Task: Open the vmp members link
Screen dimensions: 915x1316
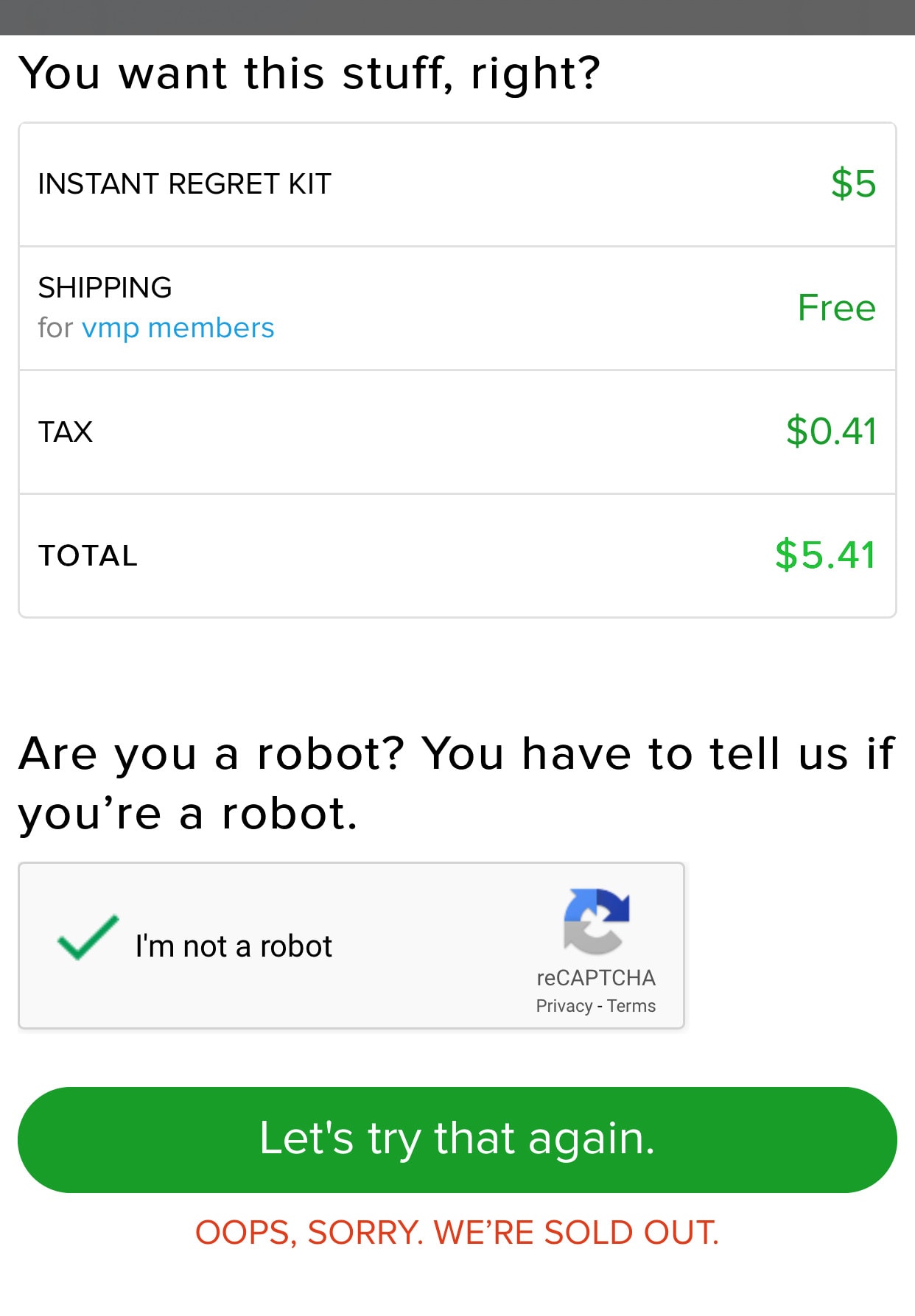Action: click(178, 328)
